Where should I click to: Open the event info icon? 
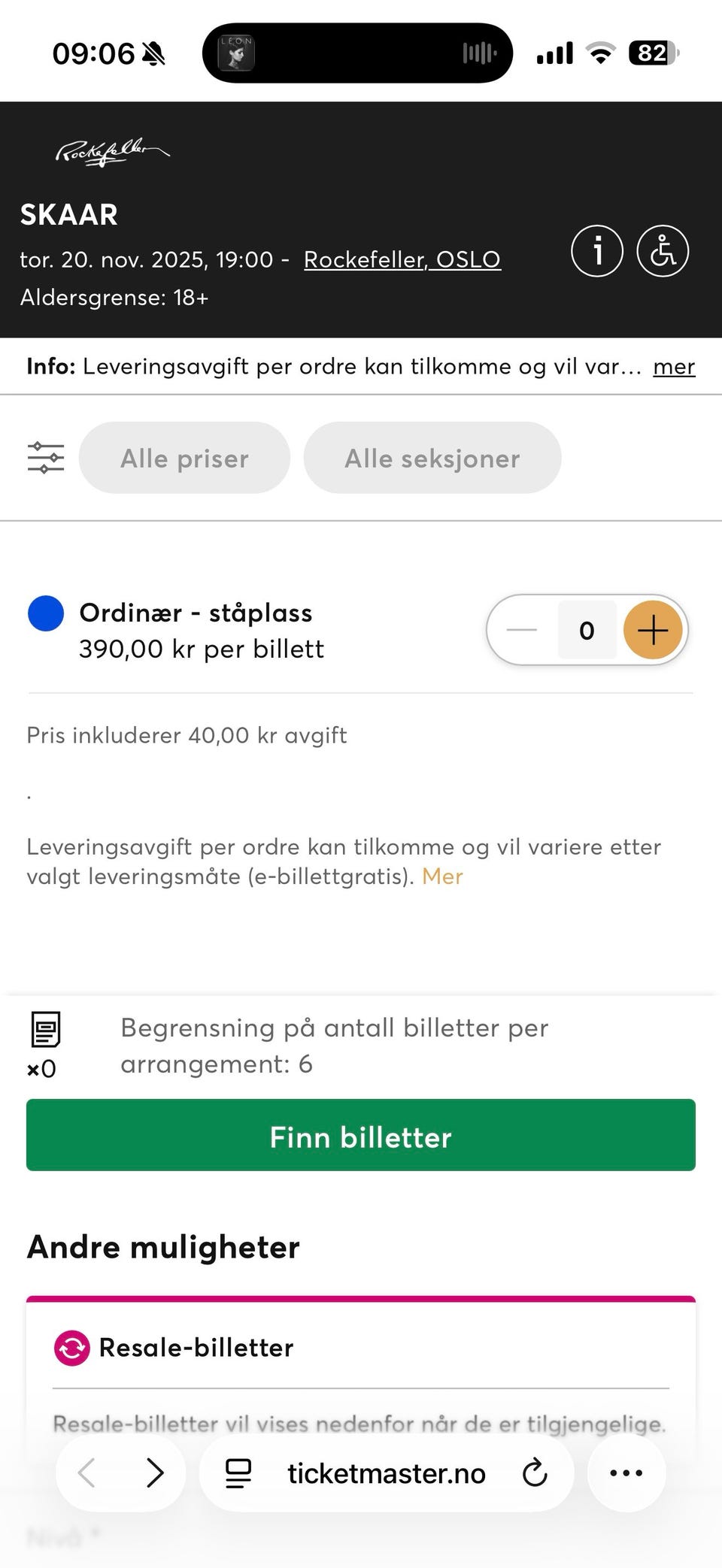(x=597, y=251)
